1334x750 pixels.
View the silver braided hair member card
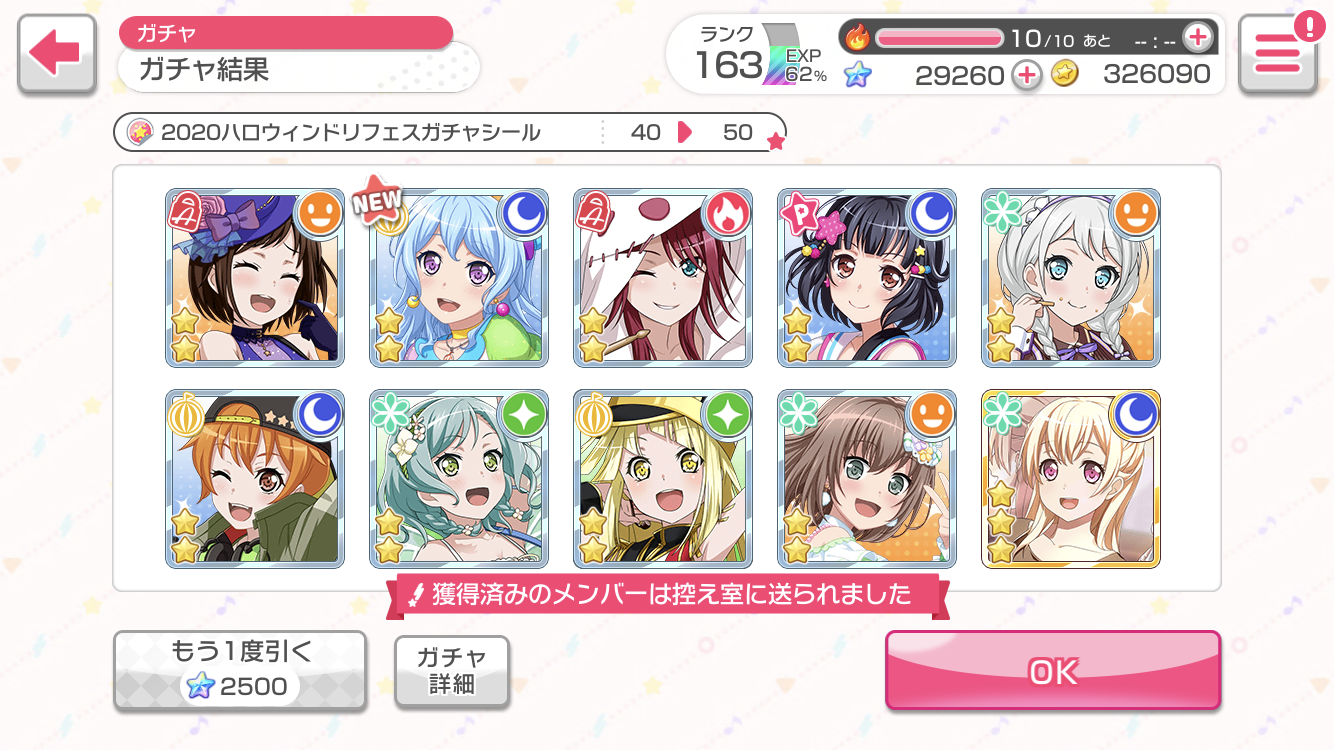coord(1071,278)
